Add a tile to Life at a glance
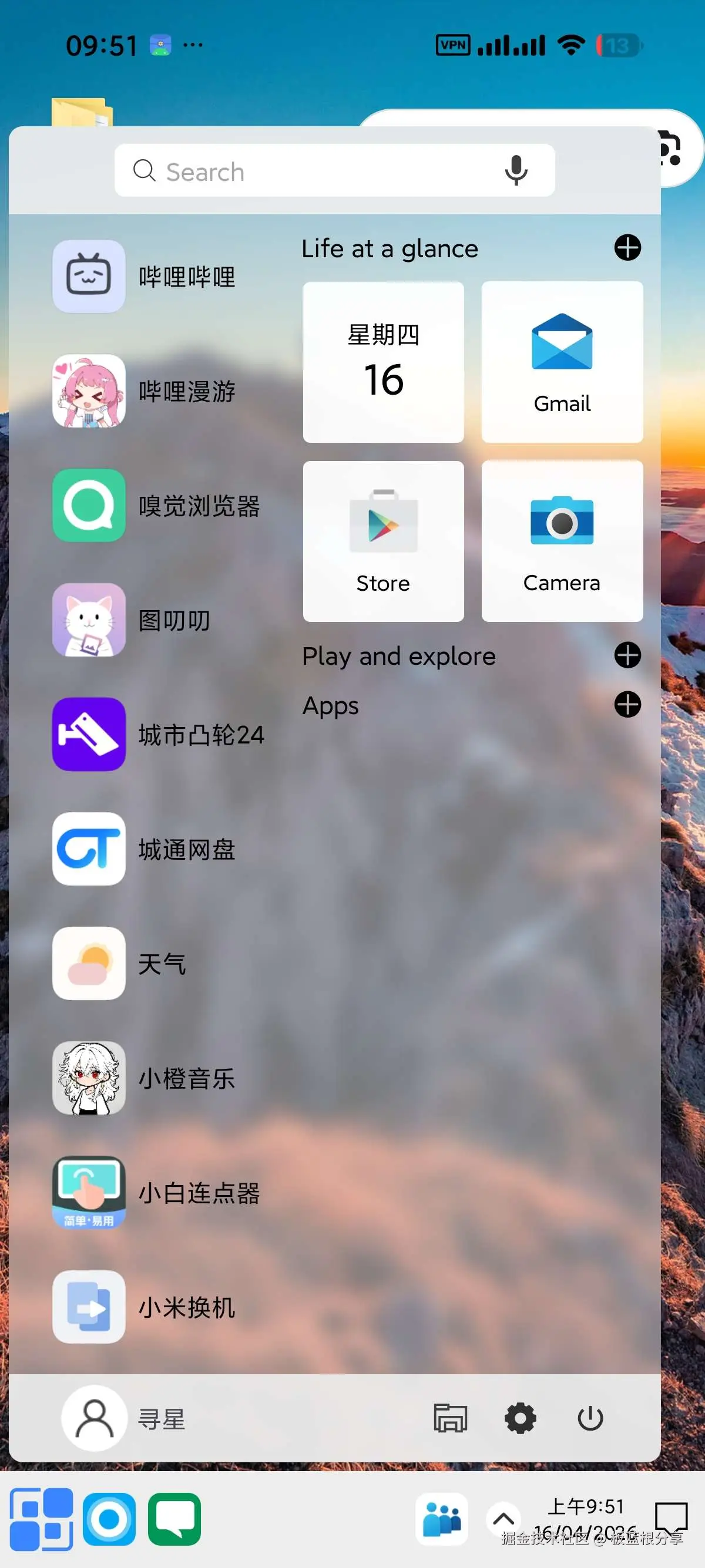 627,248
